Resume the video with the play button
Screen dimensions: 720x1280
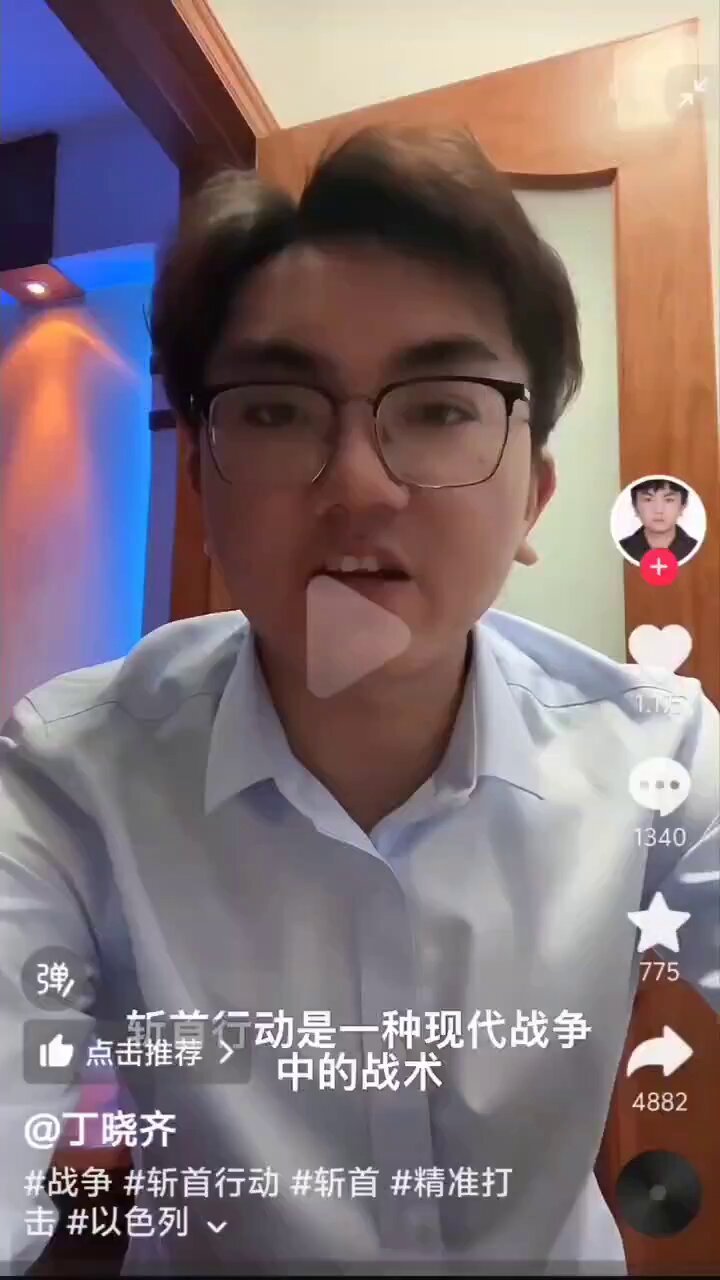357,637
